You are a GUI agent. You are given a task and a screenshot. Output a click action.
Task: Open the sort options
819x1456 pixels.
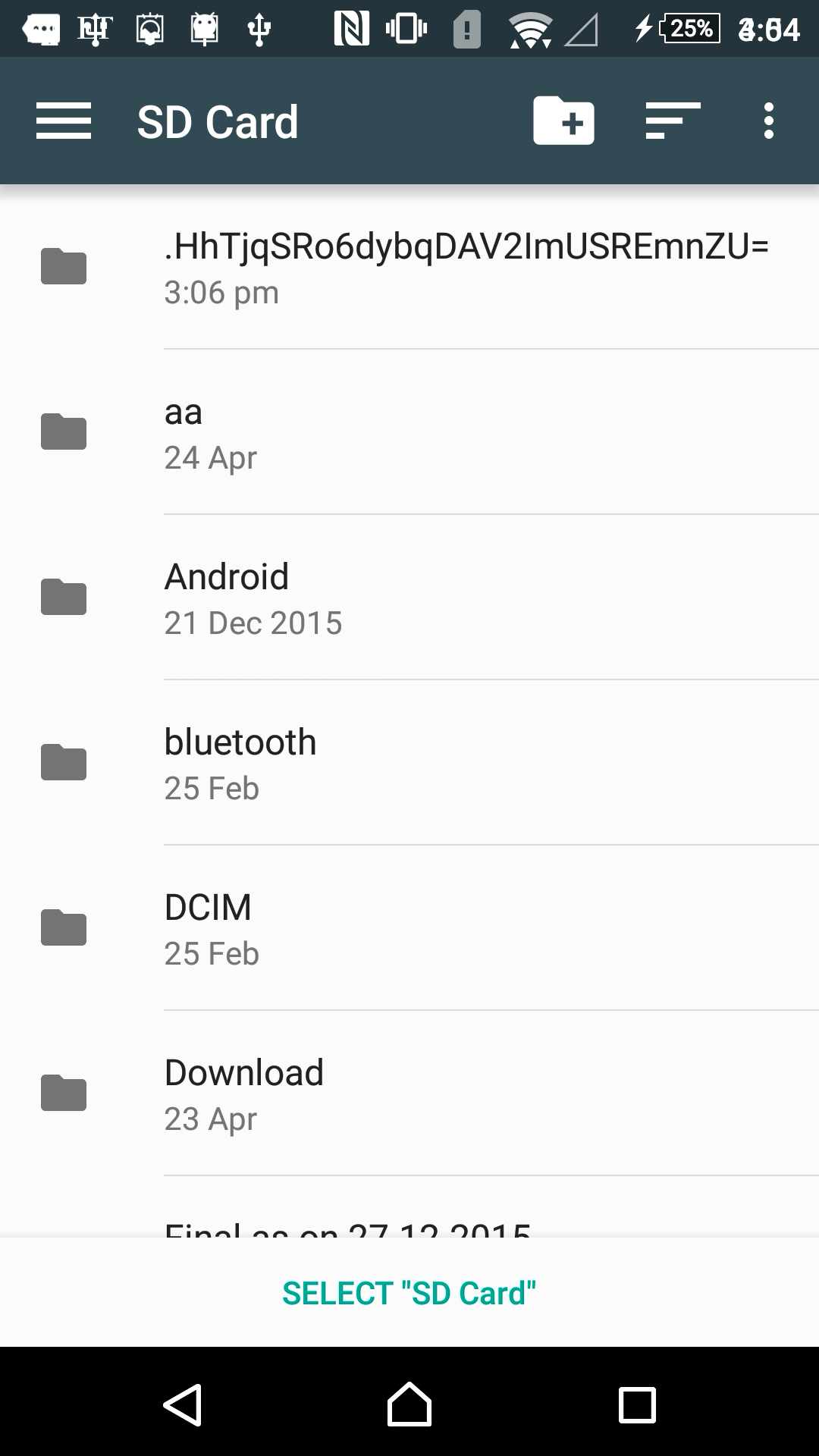pyautogui.click(x=672, y=120)
